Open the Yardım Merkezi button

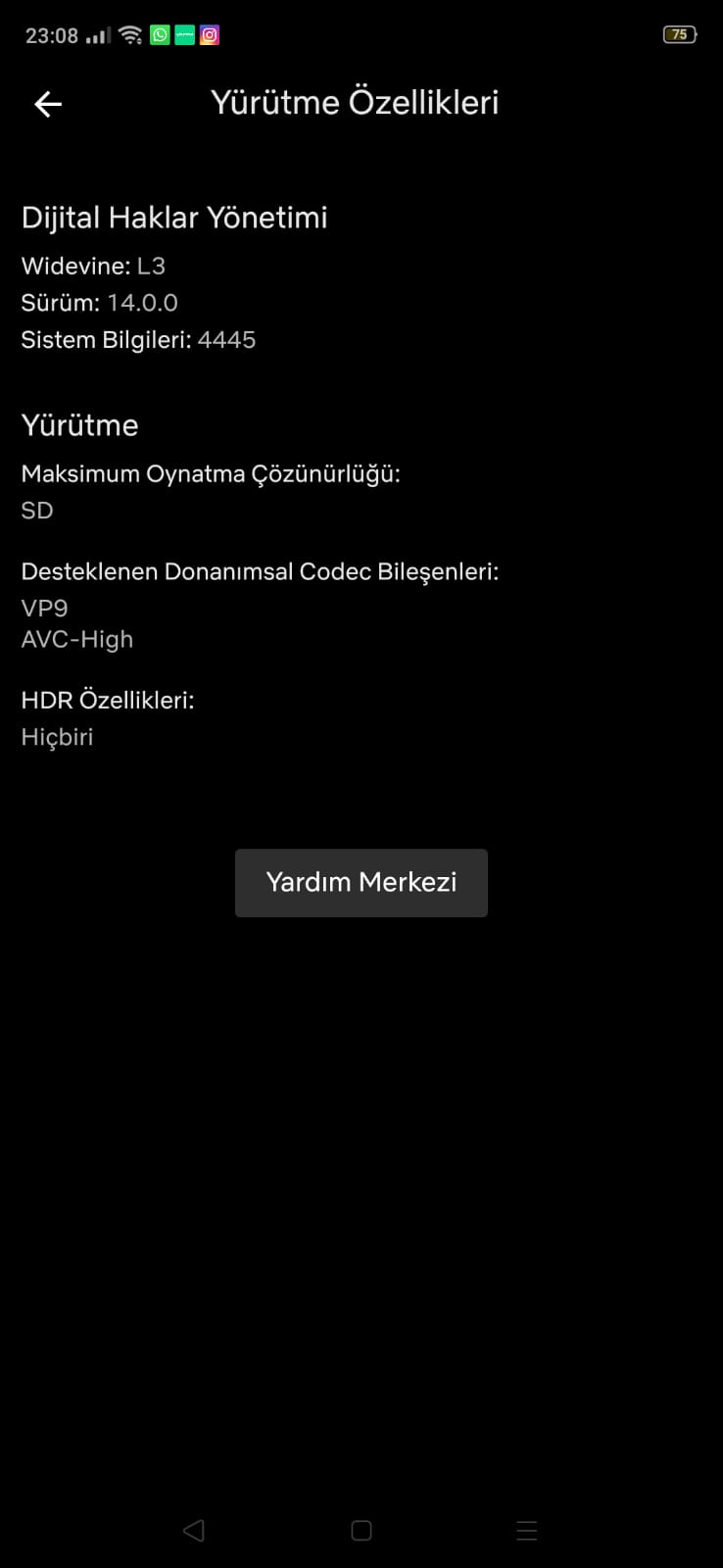point(361,882)
